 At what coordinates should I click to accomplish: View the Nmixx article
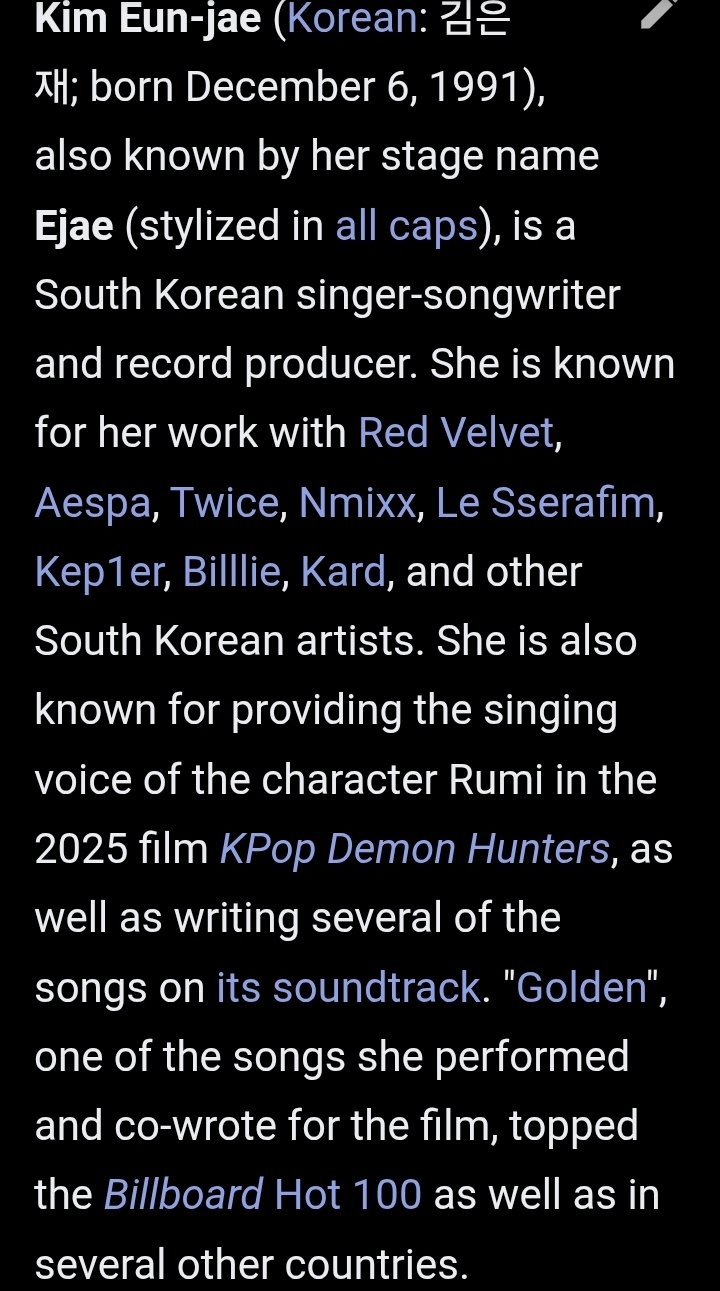click(x=357, y=503)
